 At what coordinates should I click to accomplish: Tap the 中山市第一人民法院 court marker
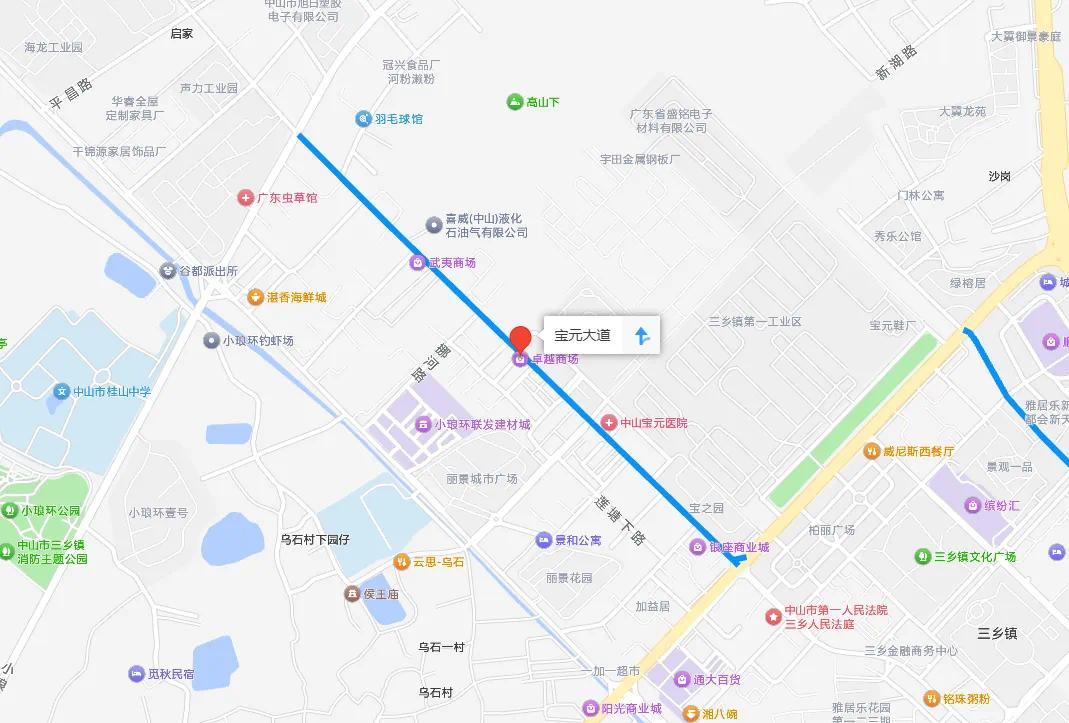(773, 617)
